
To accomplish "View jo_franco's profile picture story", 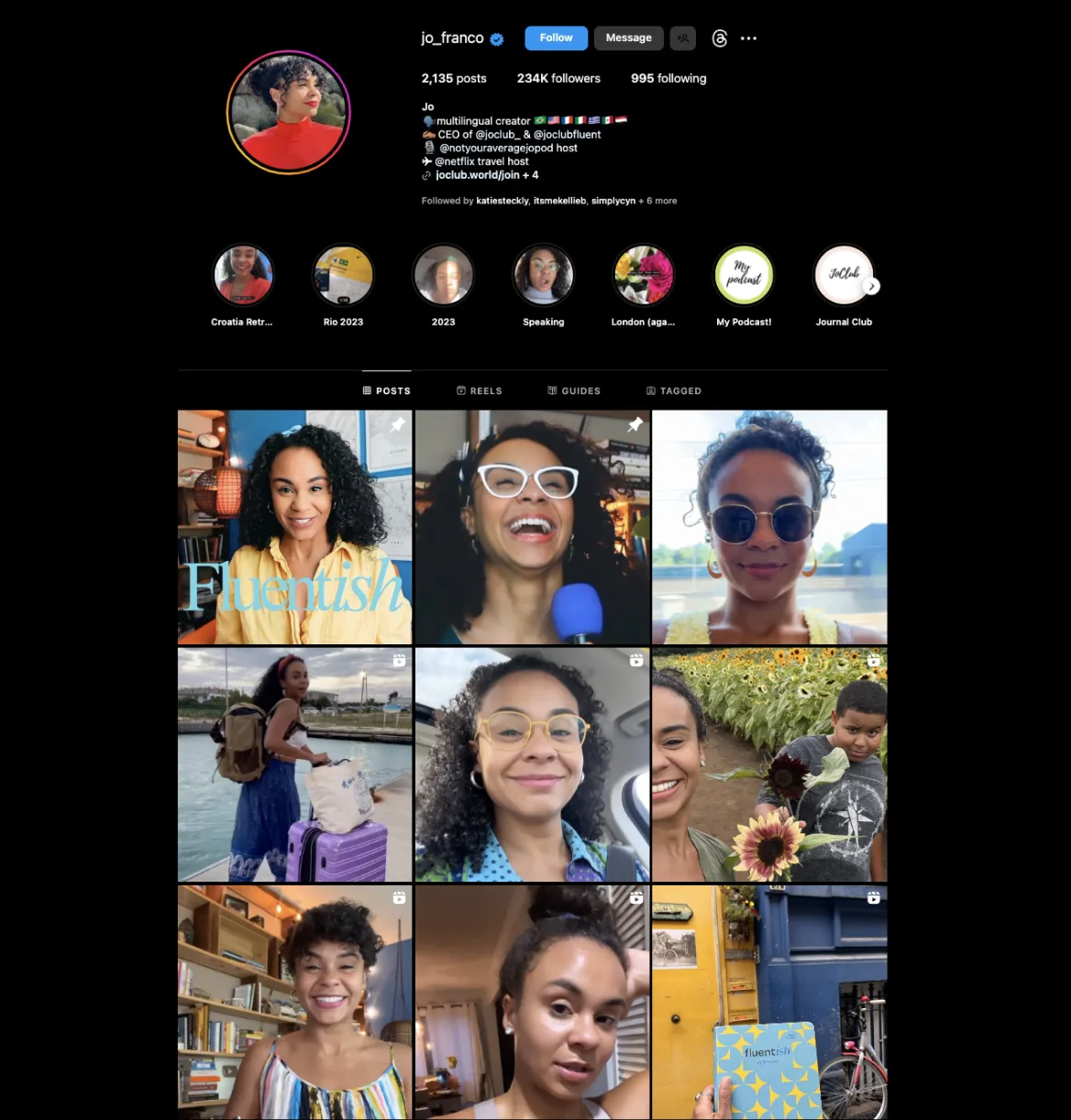I will [289, 112].
